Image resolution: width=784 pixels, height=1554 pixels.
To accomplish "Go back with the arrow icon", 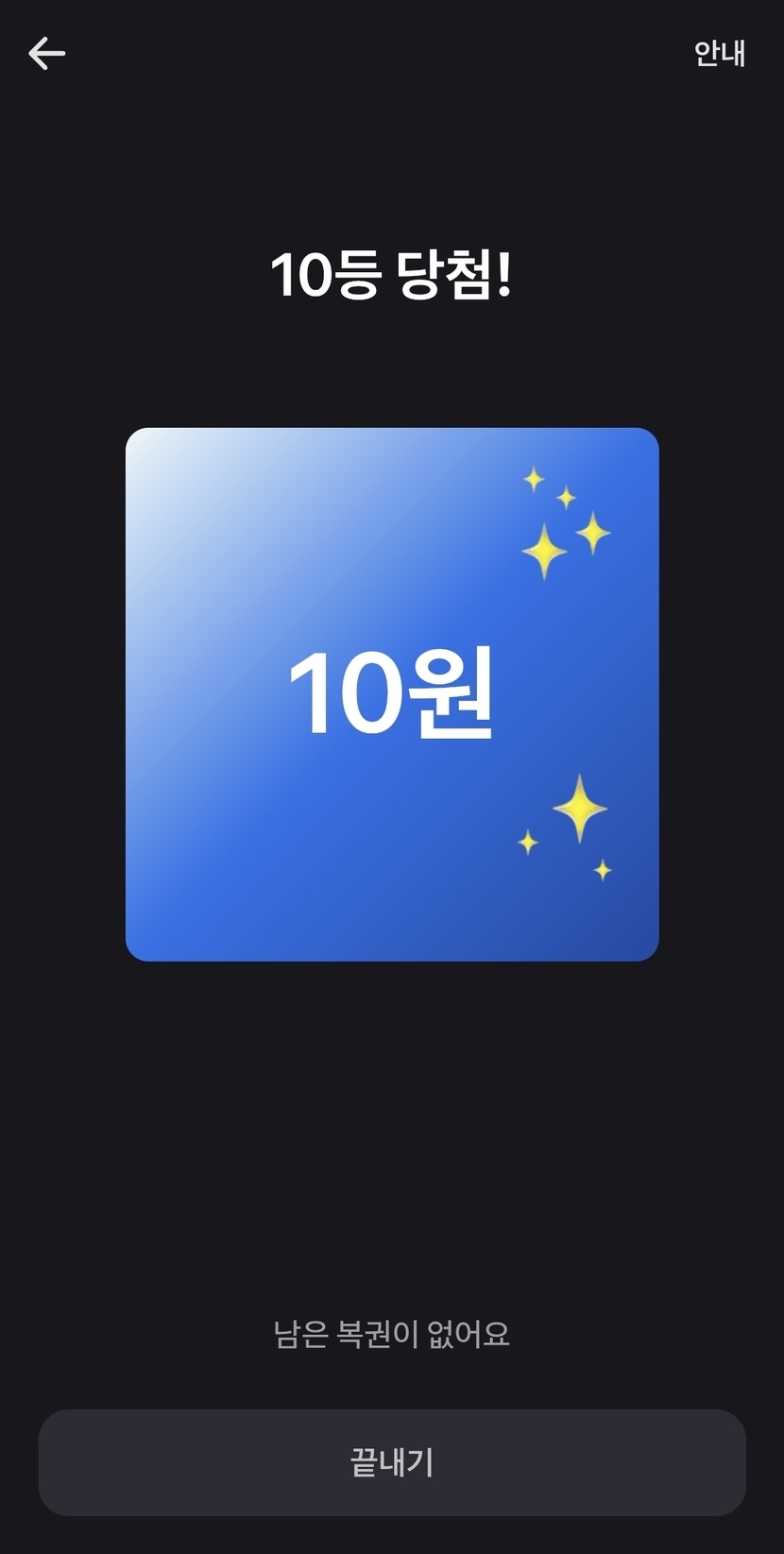I will click(46, 53).
